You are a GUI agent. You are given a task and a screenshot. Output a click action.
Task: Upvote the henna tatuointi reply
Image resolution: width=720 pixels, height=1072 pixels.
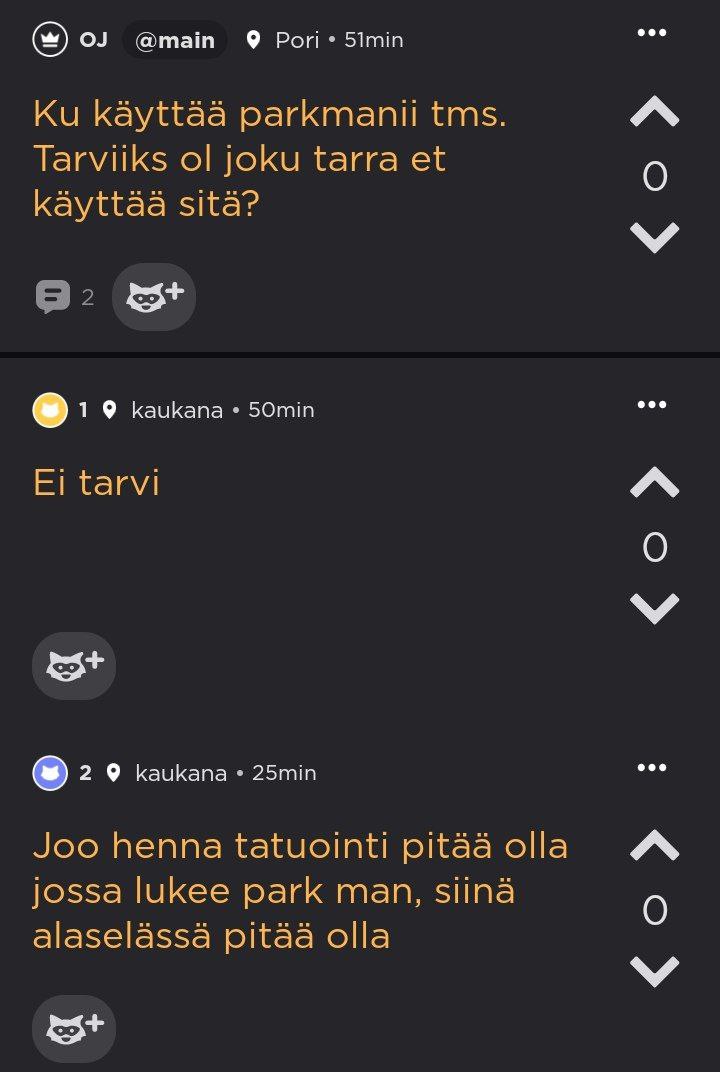pos(654,848)
